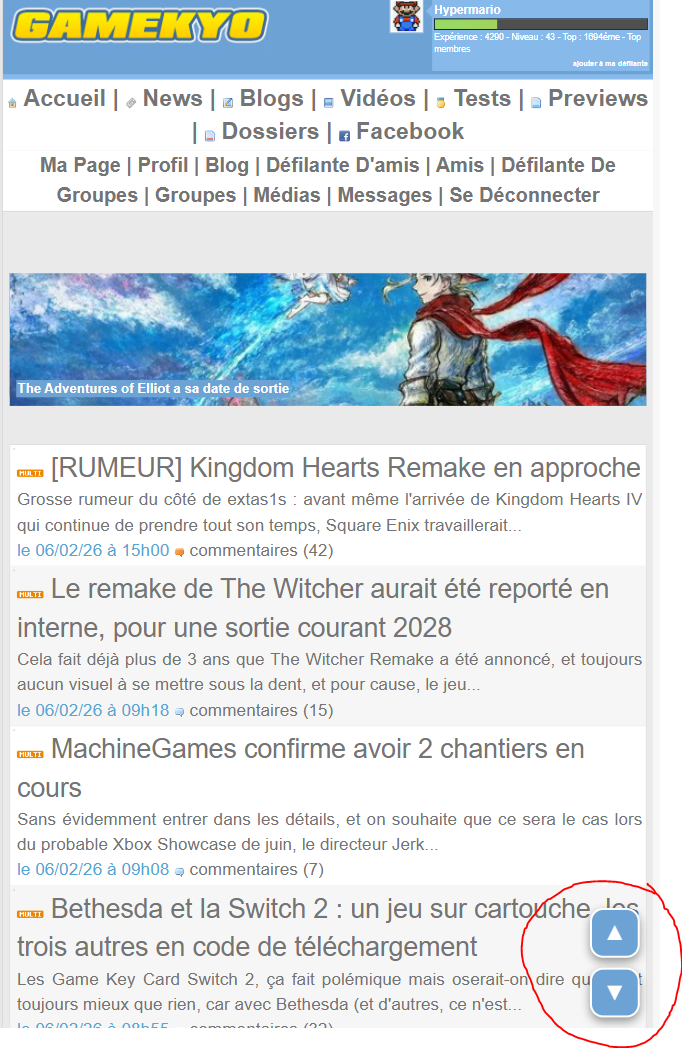Open Ma Page link
This screenshot has height=1048, width=682.
(80, 166)
